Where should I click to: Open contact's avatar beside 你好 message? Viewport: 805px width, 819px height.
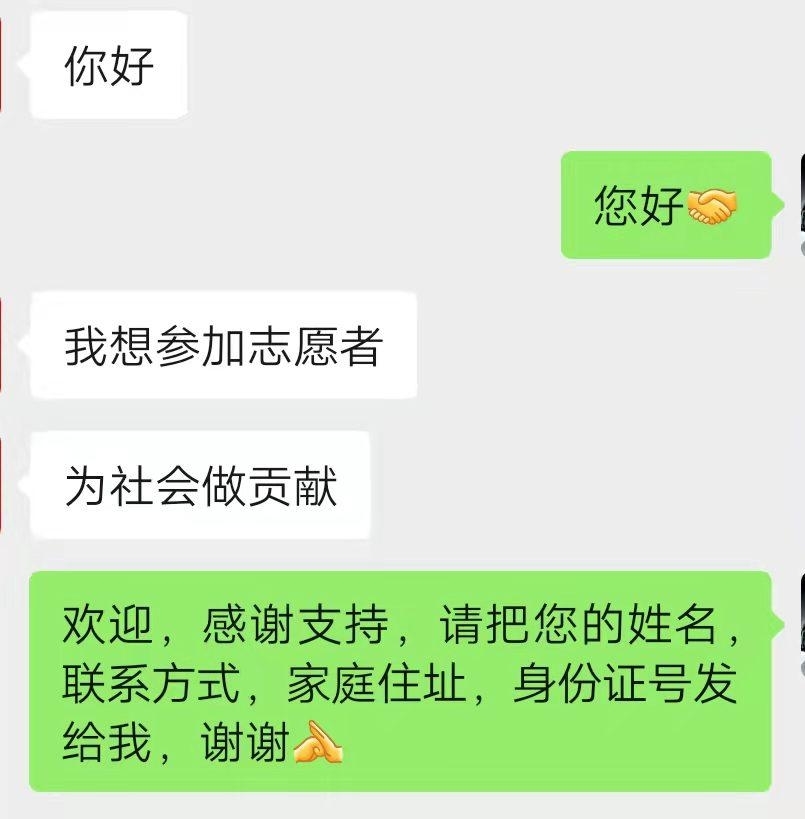coord(2,63)
